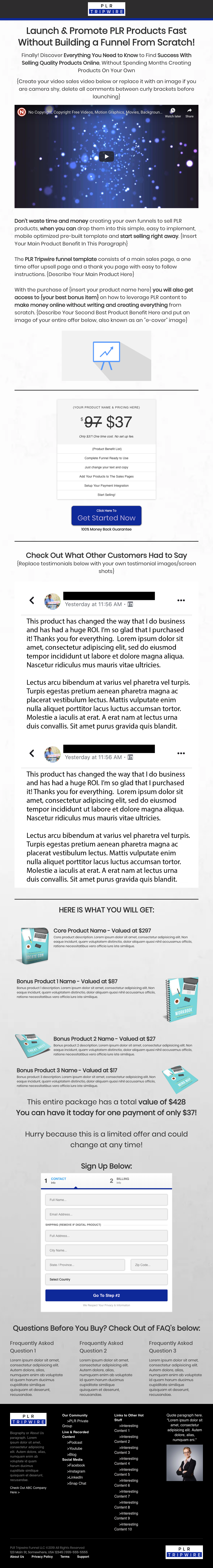Visit the Facebook footer link
The image size is (213, 1568).
point(77,1465)
